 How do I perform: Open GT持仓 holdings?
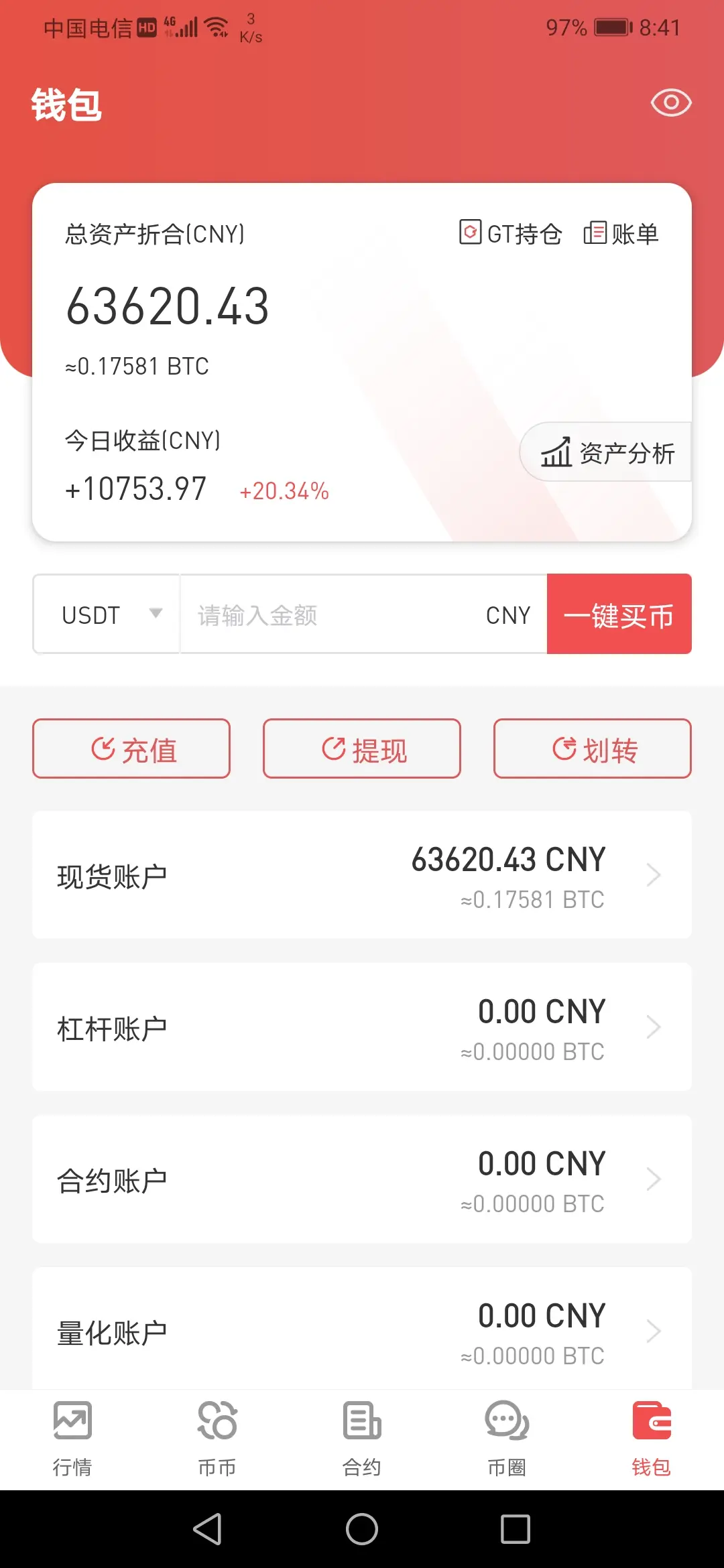511,233
